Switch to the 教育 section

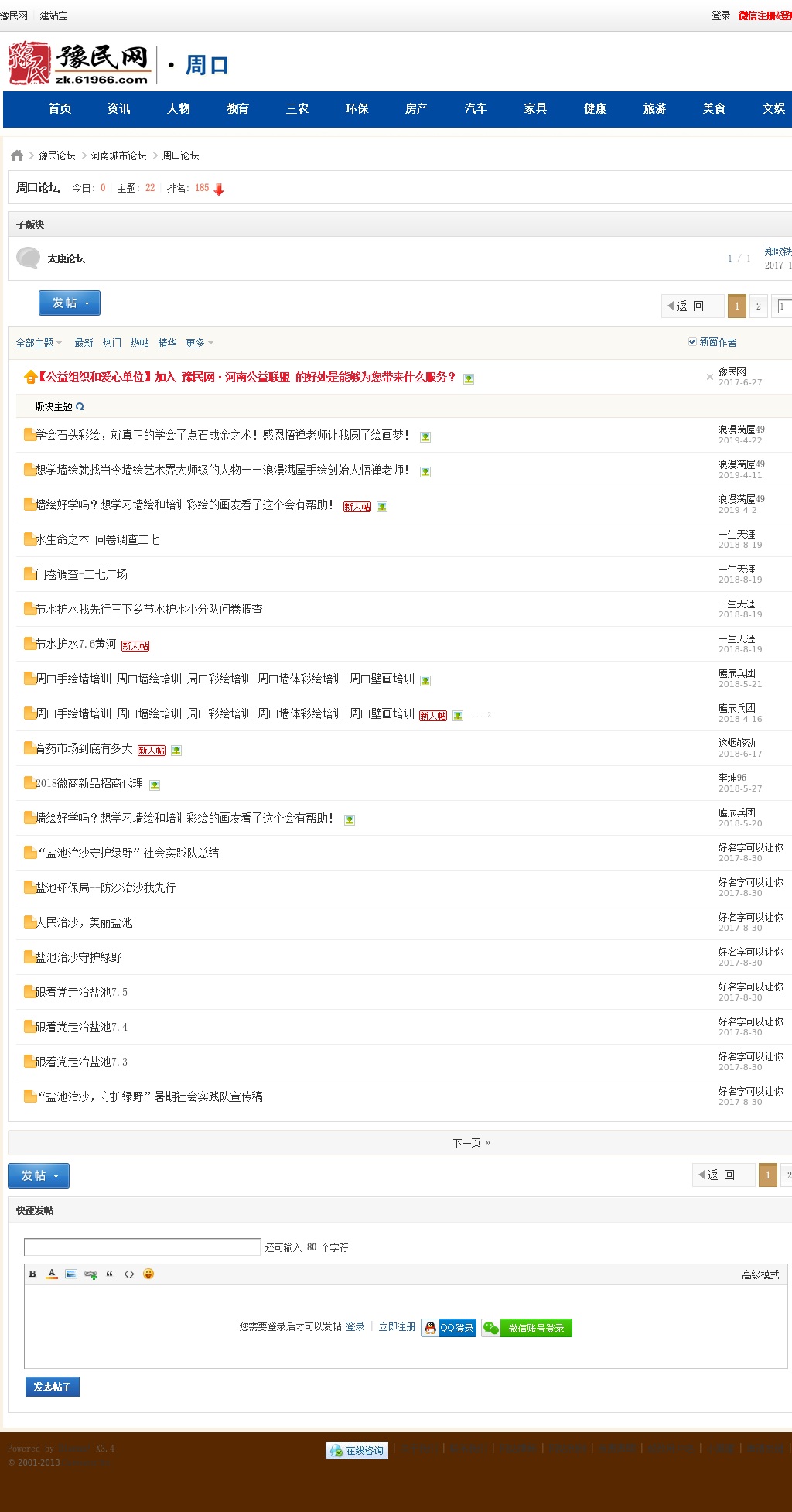pyautogui.click(x=237, y=109)
